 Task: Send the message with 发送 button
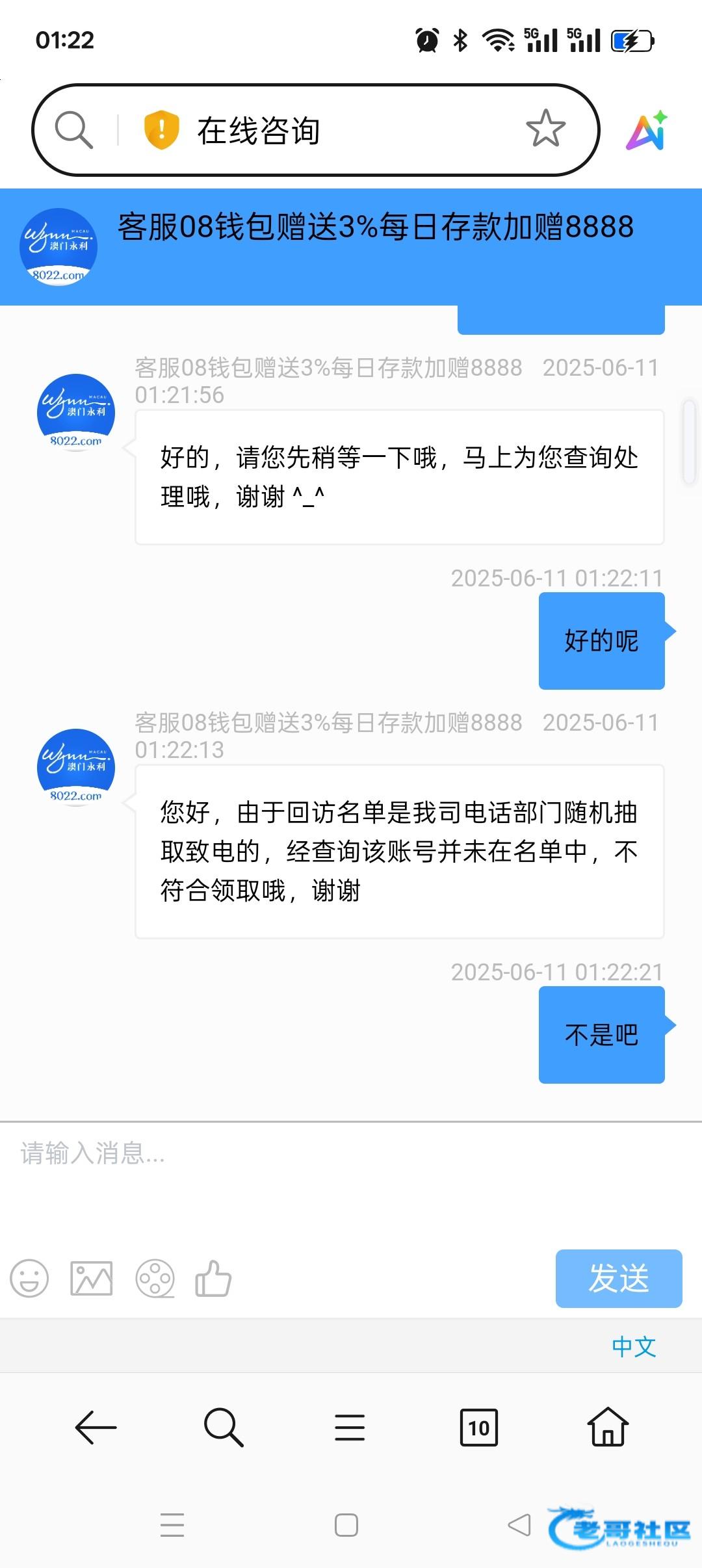pyautogui.click(x=619, y=1278)
